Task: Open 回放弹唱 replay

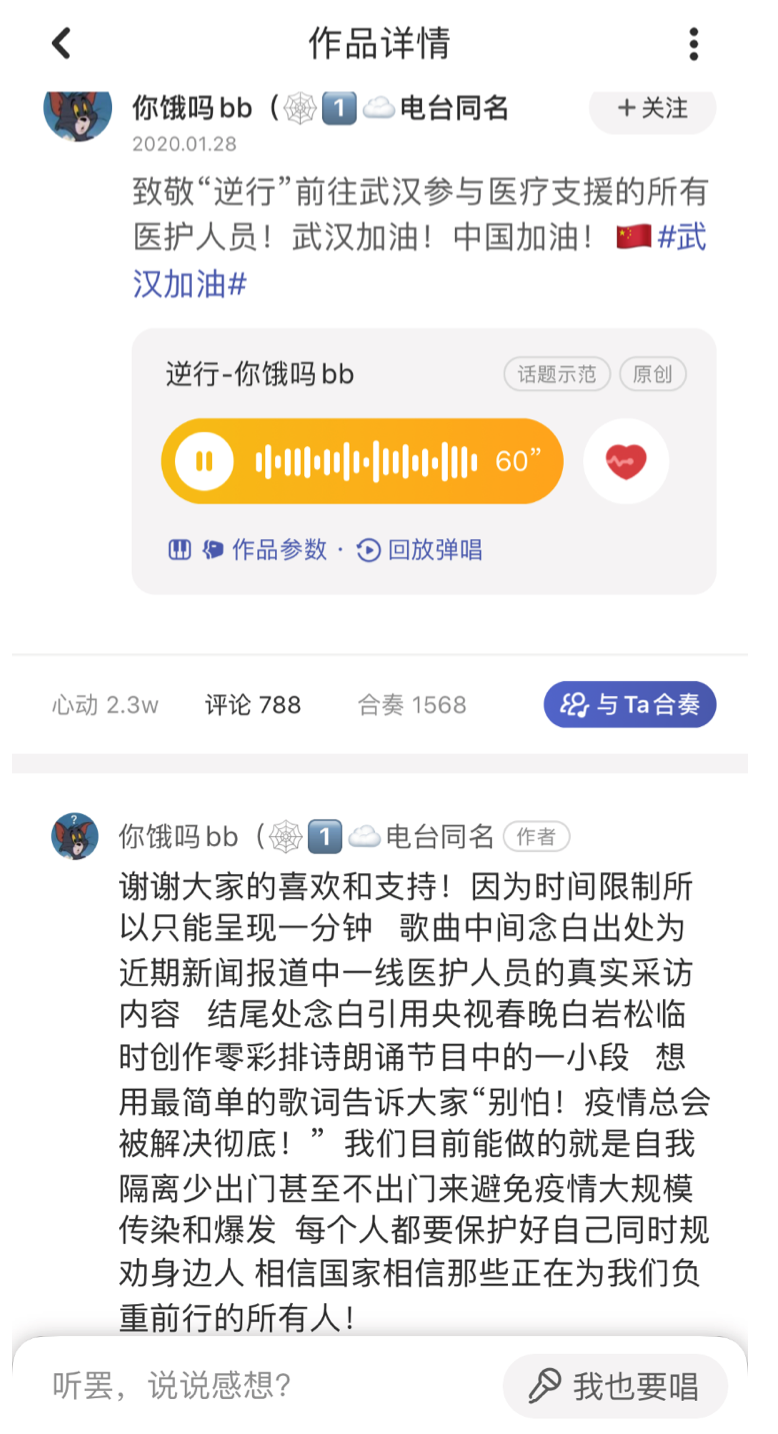Action: [421, 550]
